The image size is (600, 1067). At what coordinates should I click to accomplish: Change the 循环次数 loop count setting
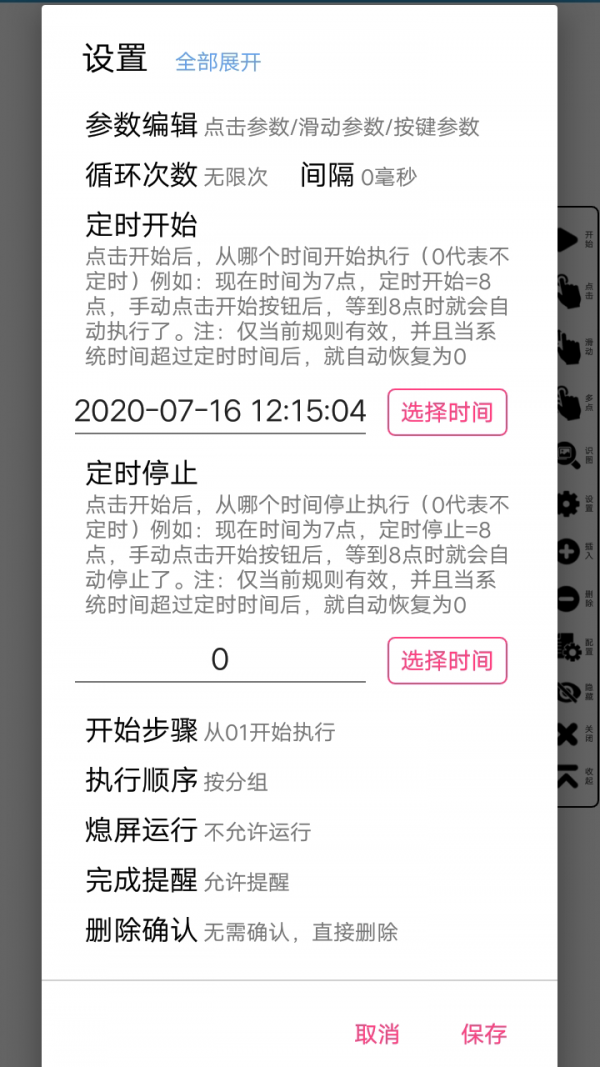point(177,176)
